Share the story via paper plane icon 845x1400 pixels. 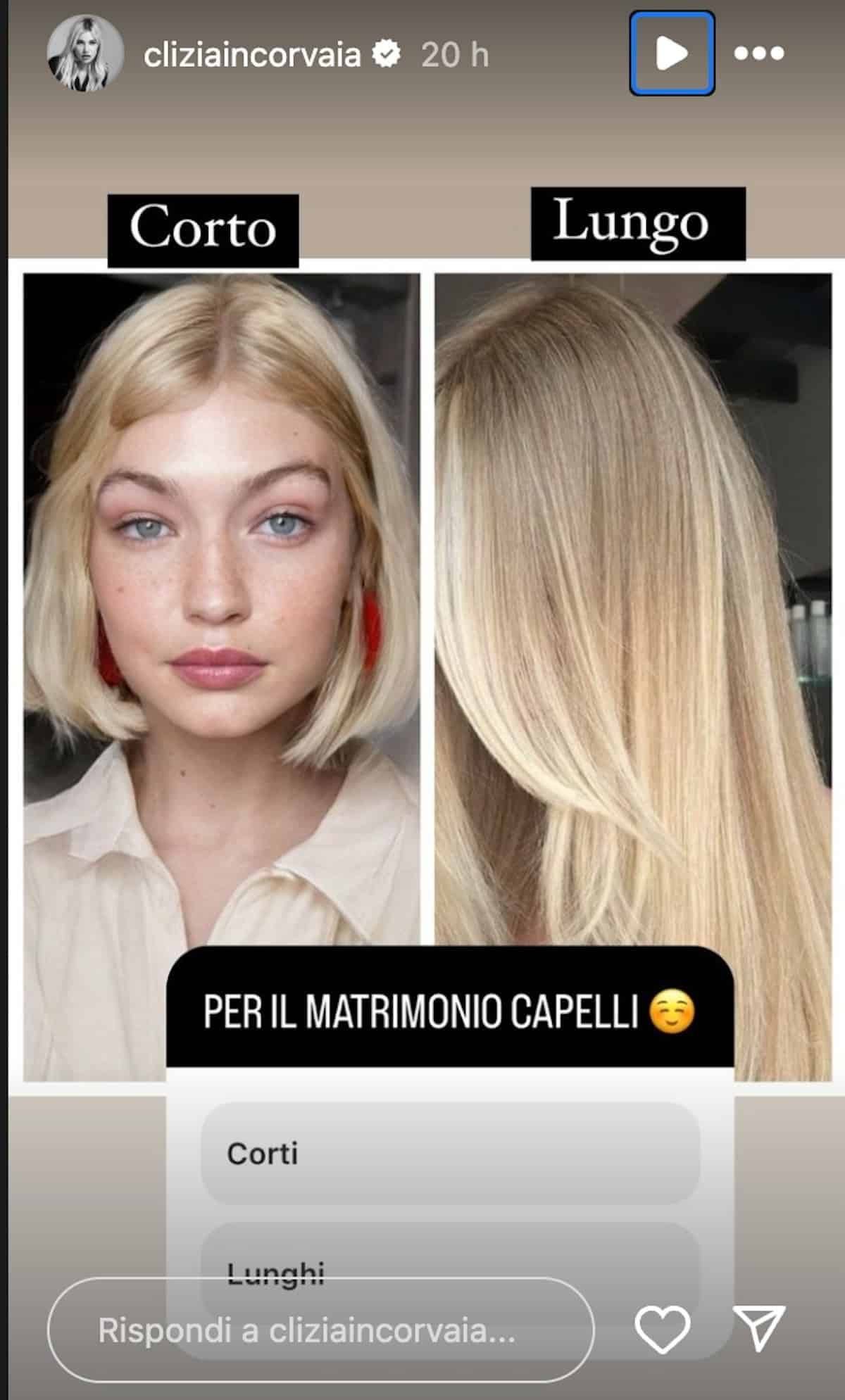[758, 1328]
